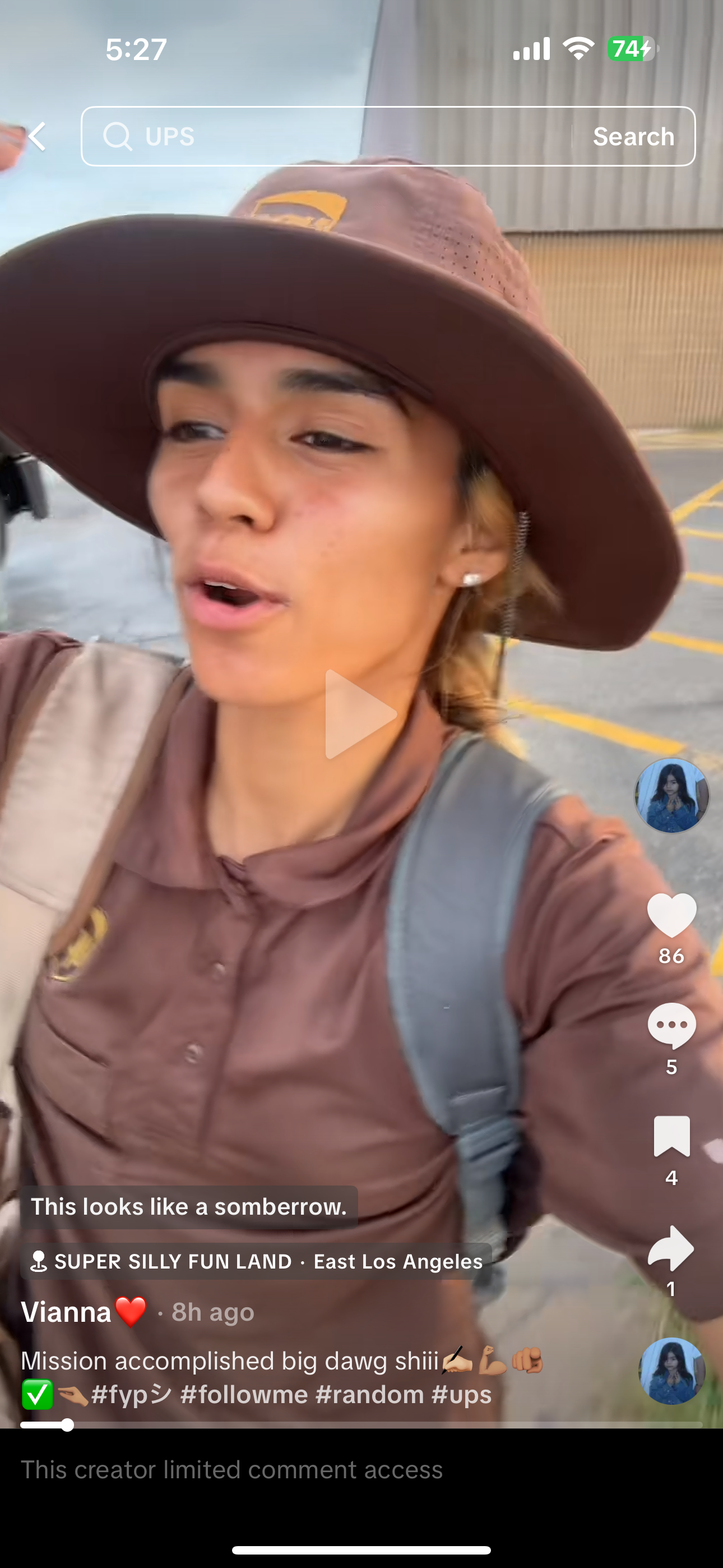723x1568 pixels.
Task: Seek using the video progress bar
Action: pos(361,1425)
